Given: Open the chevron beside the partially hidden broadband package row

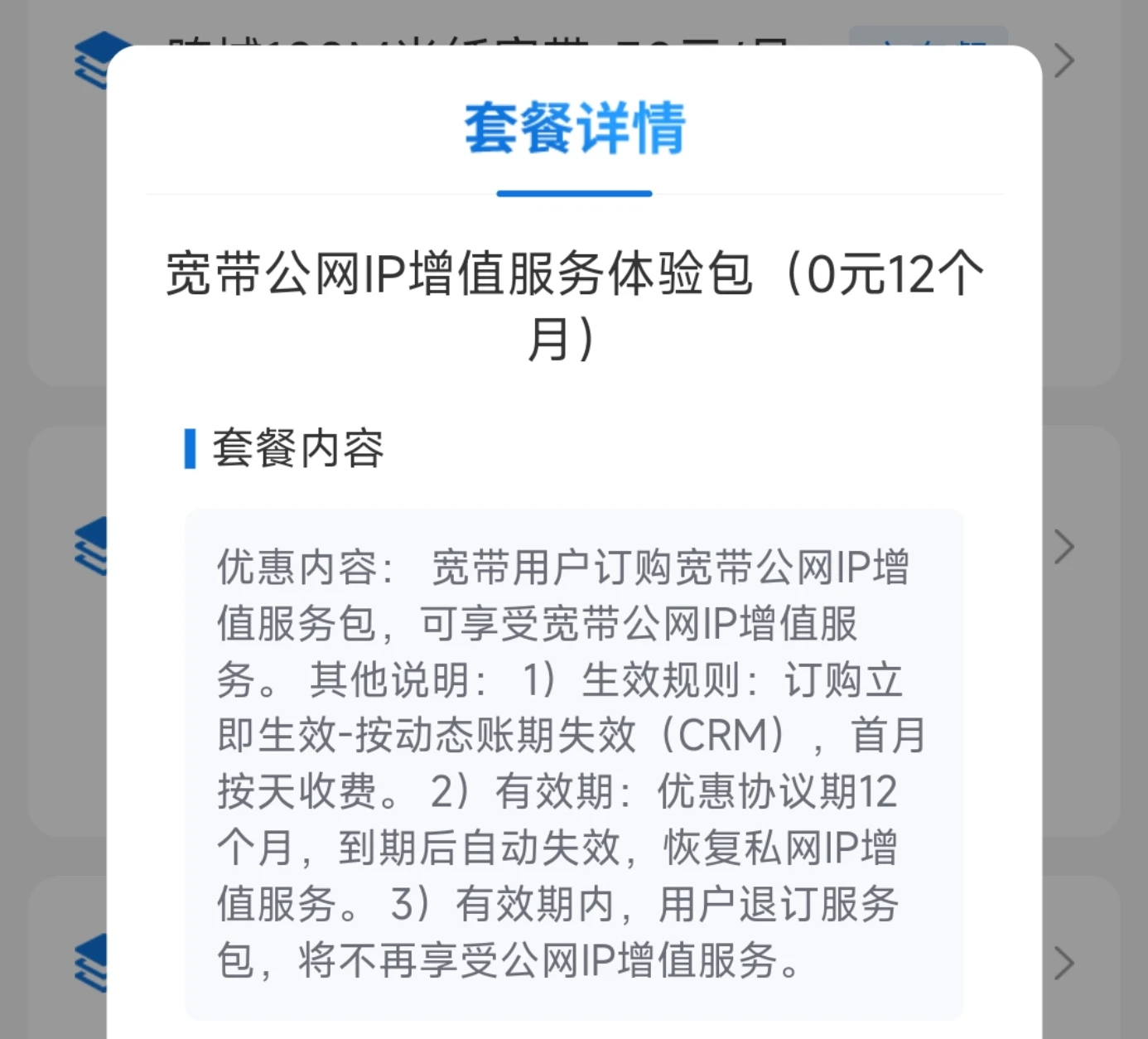Looking at the screenshot, I should tap(1064, 61).
